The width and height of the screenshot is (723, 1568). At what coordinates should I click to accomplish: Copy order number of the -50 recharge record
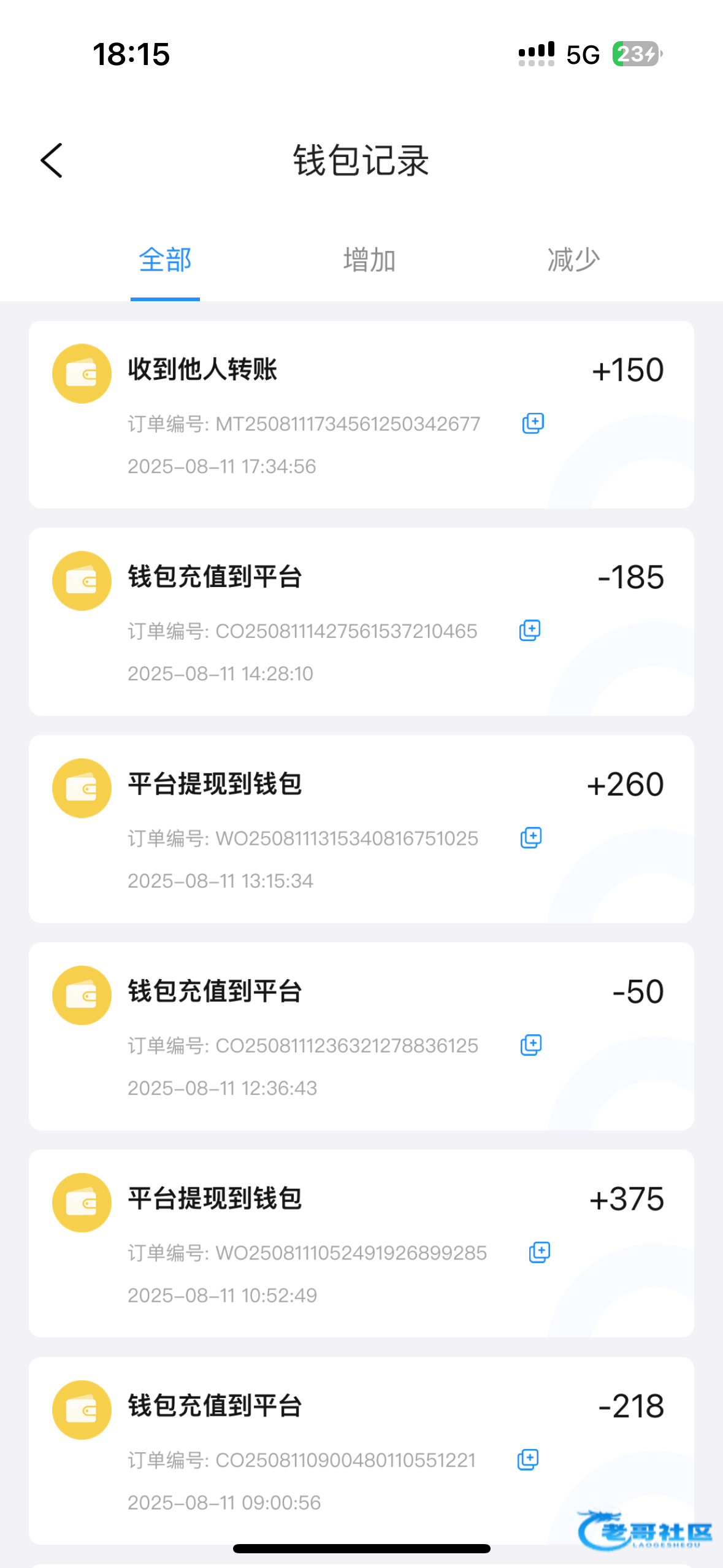coord(531,1045)
